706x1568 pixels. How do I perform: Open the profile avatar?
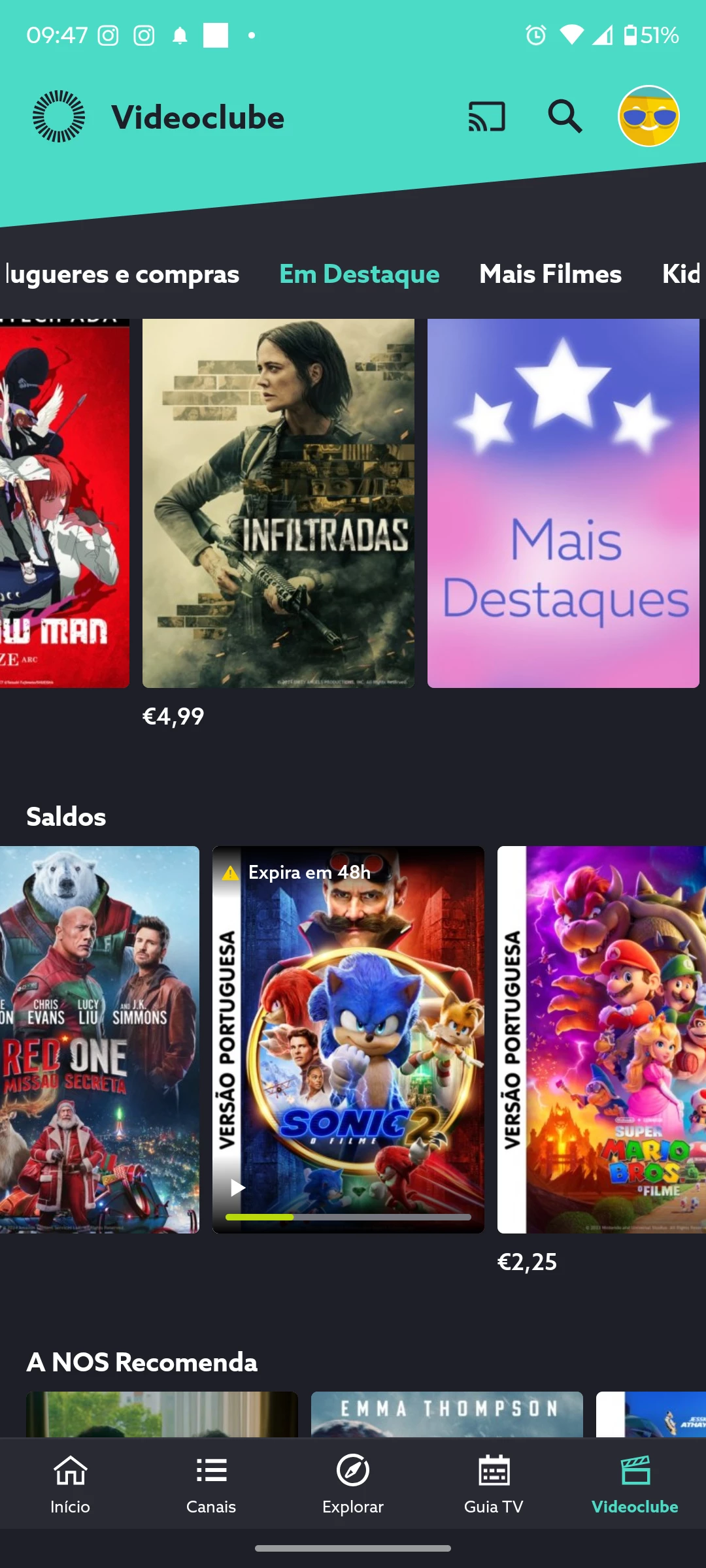(648, 117)
